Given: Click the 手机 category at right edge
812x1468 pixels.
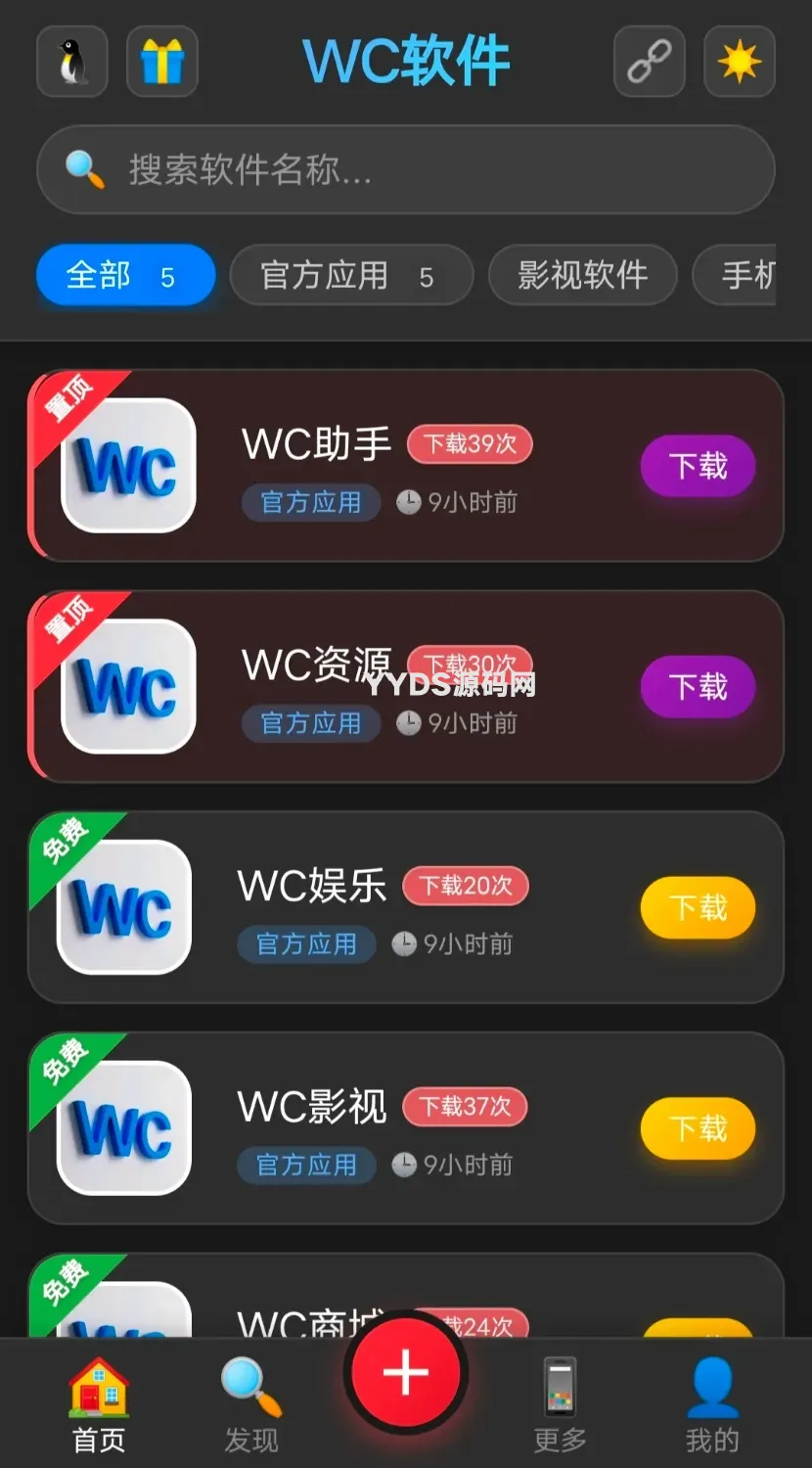Looking at the screenshot, I should pos(753,275).
